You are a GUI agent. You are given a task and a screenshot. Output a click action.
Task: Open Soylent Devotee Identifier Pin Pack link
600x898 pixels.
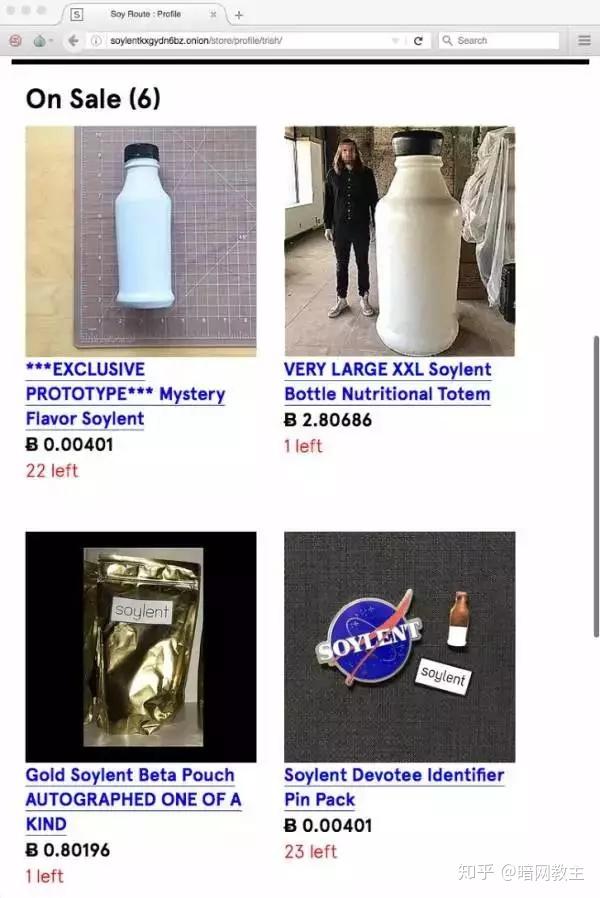click(393, 787)
